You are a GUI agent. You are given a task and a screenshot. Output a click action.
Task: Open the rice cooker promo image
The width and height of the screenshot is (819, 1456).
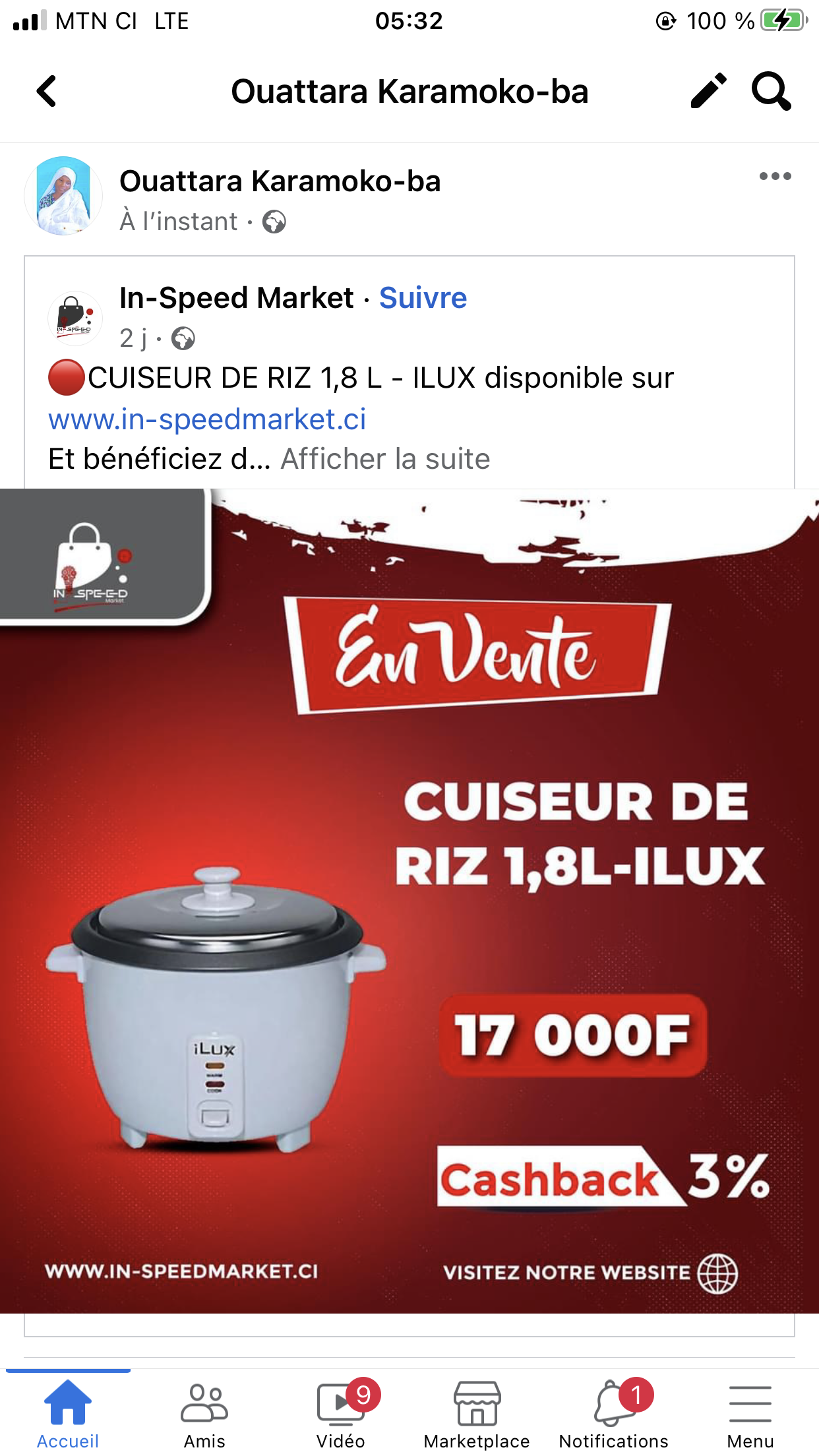(x=409, y=901)
